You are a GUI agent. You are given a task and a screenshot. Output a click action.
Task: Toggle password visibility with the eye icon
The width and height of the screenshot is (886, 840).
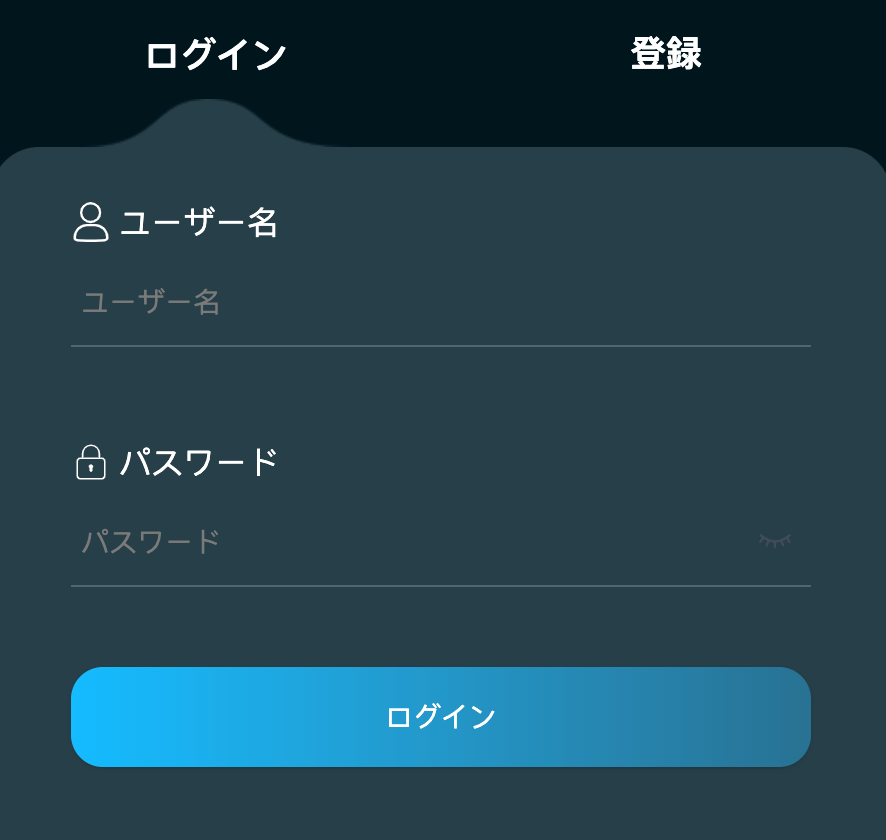(774, 541)
